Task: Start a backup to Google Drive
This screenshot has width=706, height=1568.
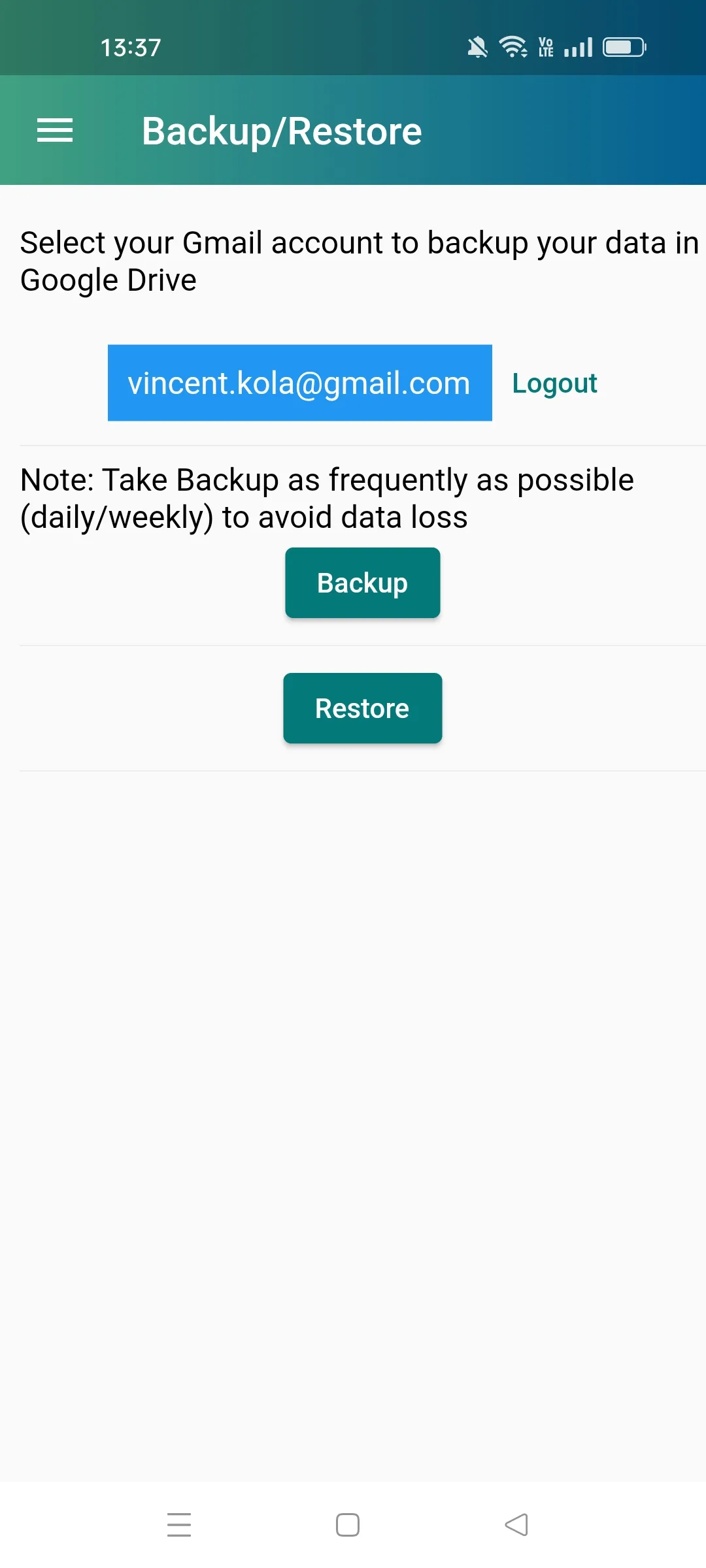Action: (x=362, y=583)
